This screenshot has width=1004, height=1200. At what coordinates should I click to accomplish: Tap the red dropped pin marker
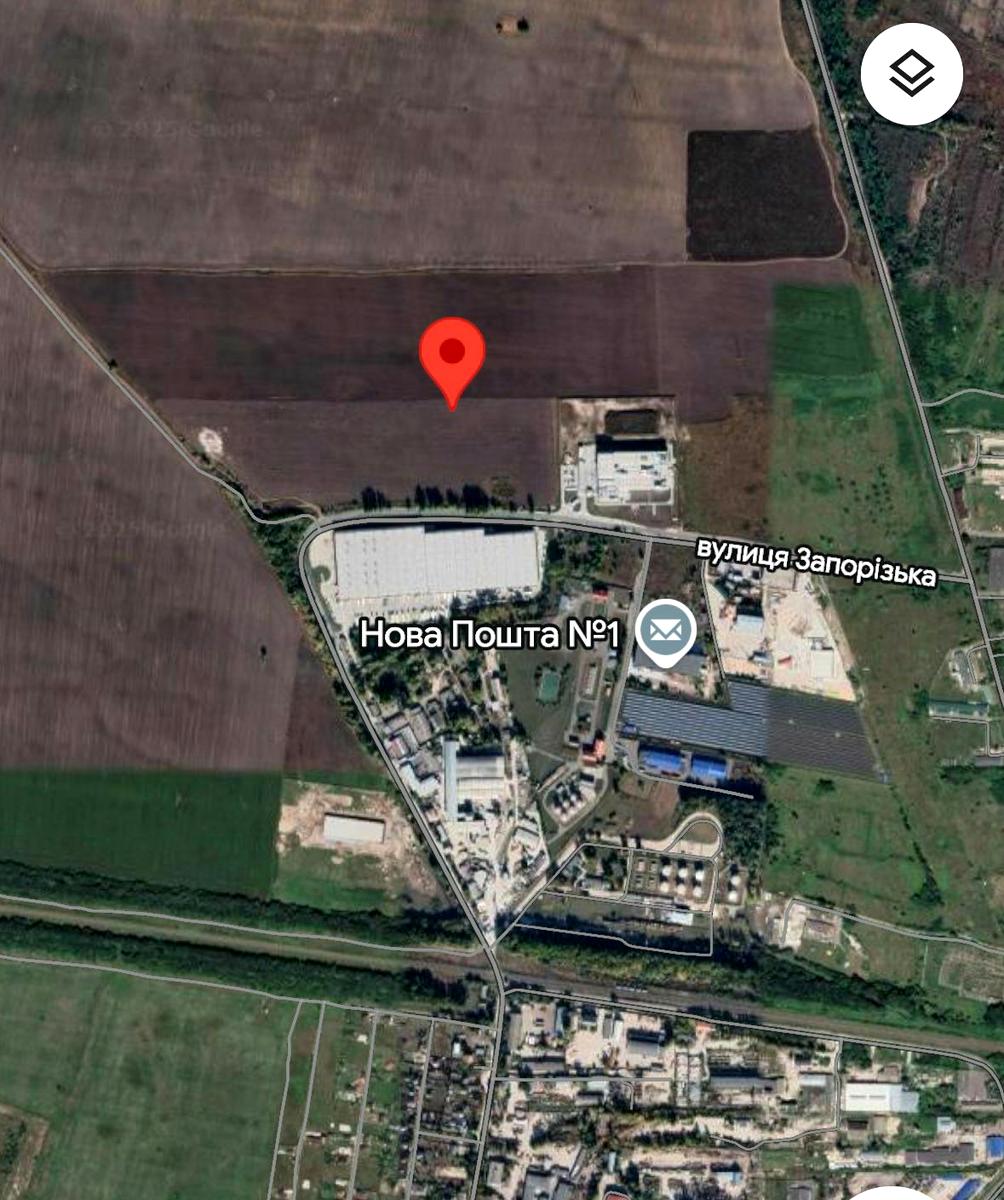[x=452, y=357]
